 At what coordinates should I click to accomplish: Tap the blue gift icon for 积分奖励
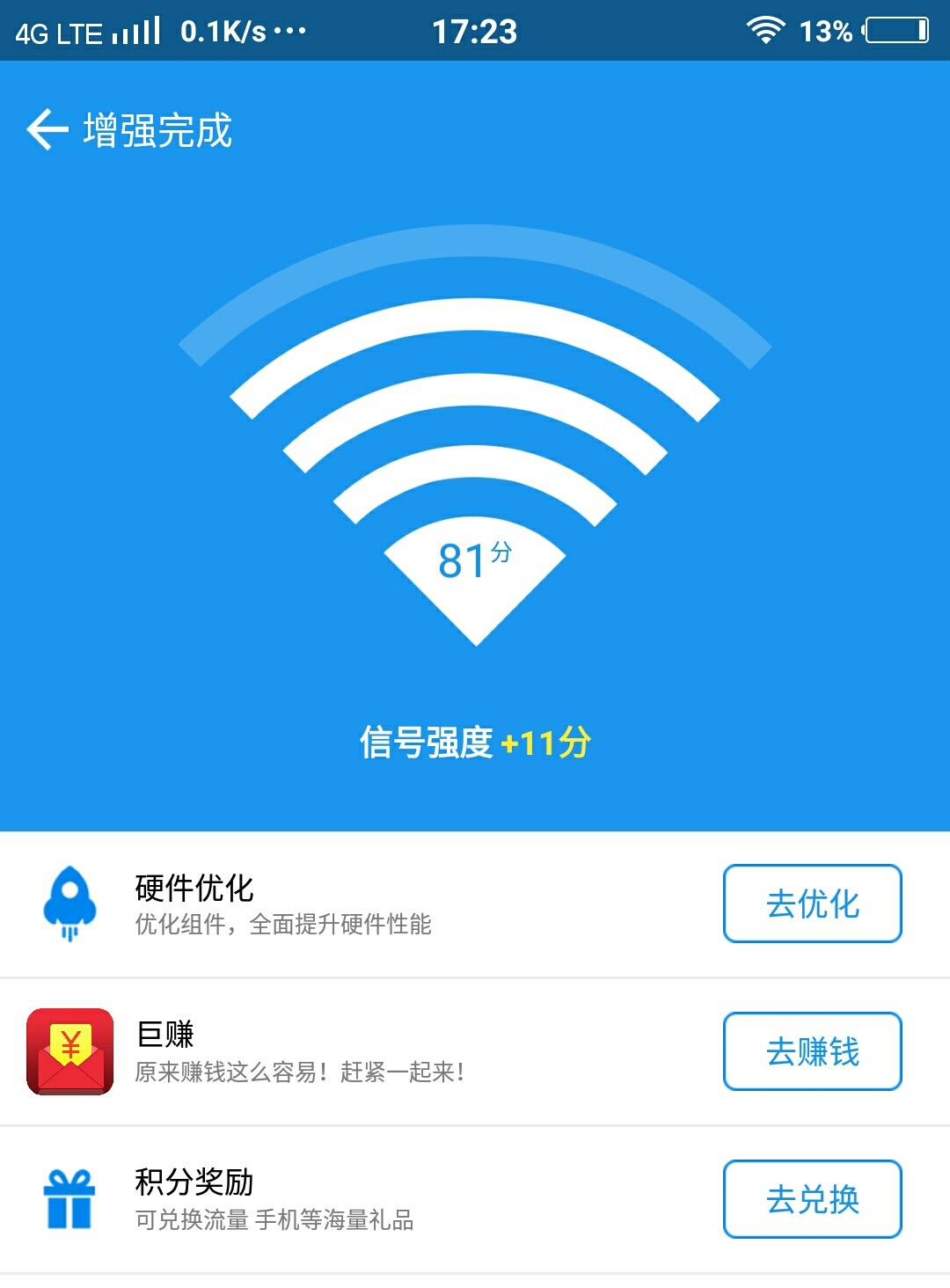tap(70, 1197)
